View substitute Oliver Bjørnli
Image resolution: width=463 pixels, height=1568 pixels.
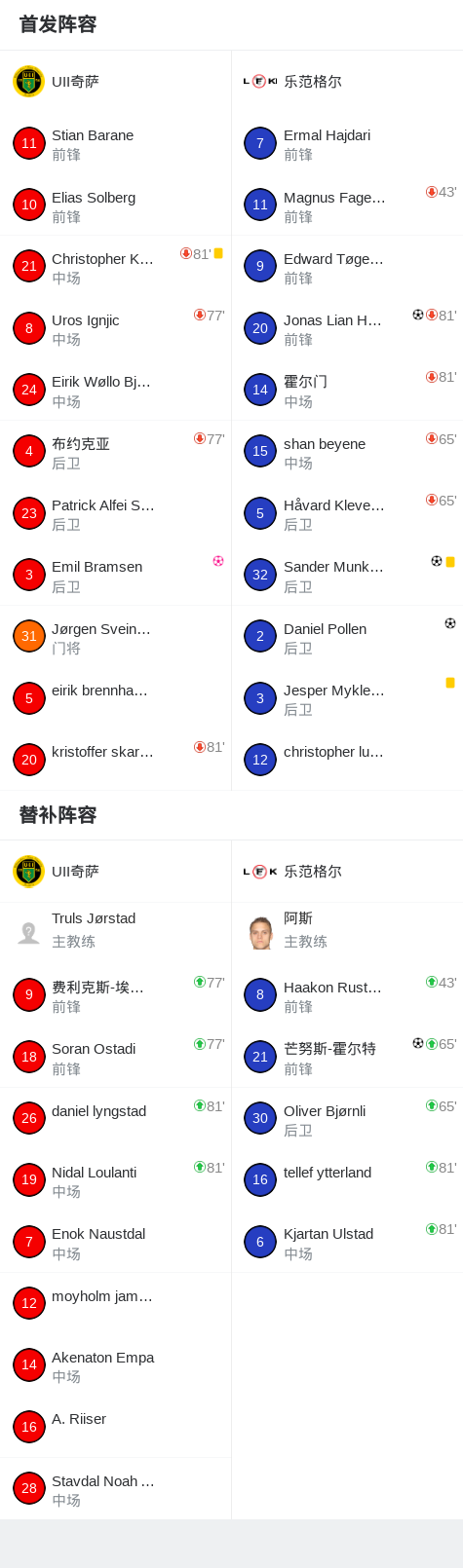[347, 1119]
